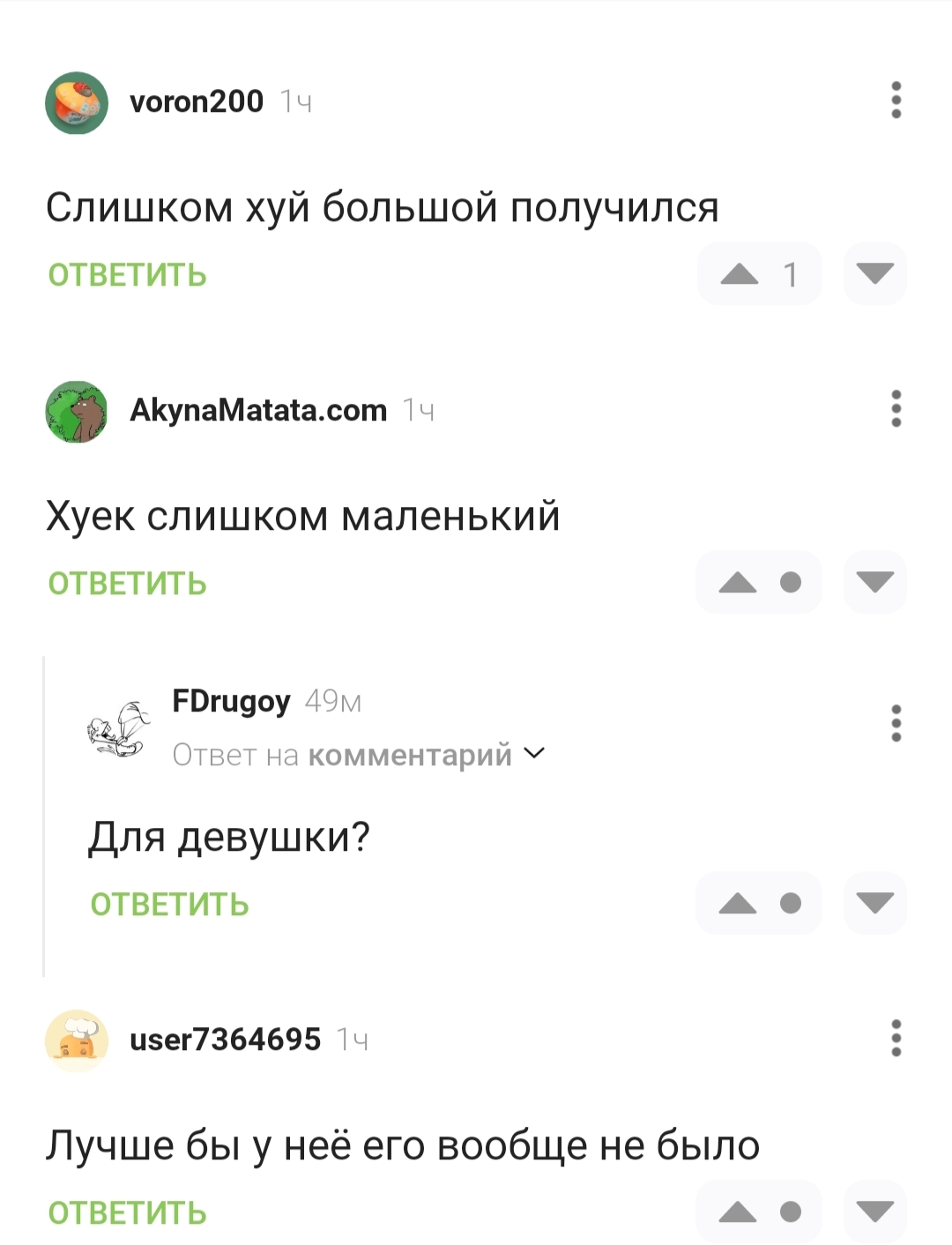Upvote user7364695's comment
The image size is (952, 1245).
click(x=738, y=1212)
